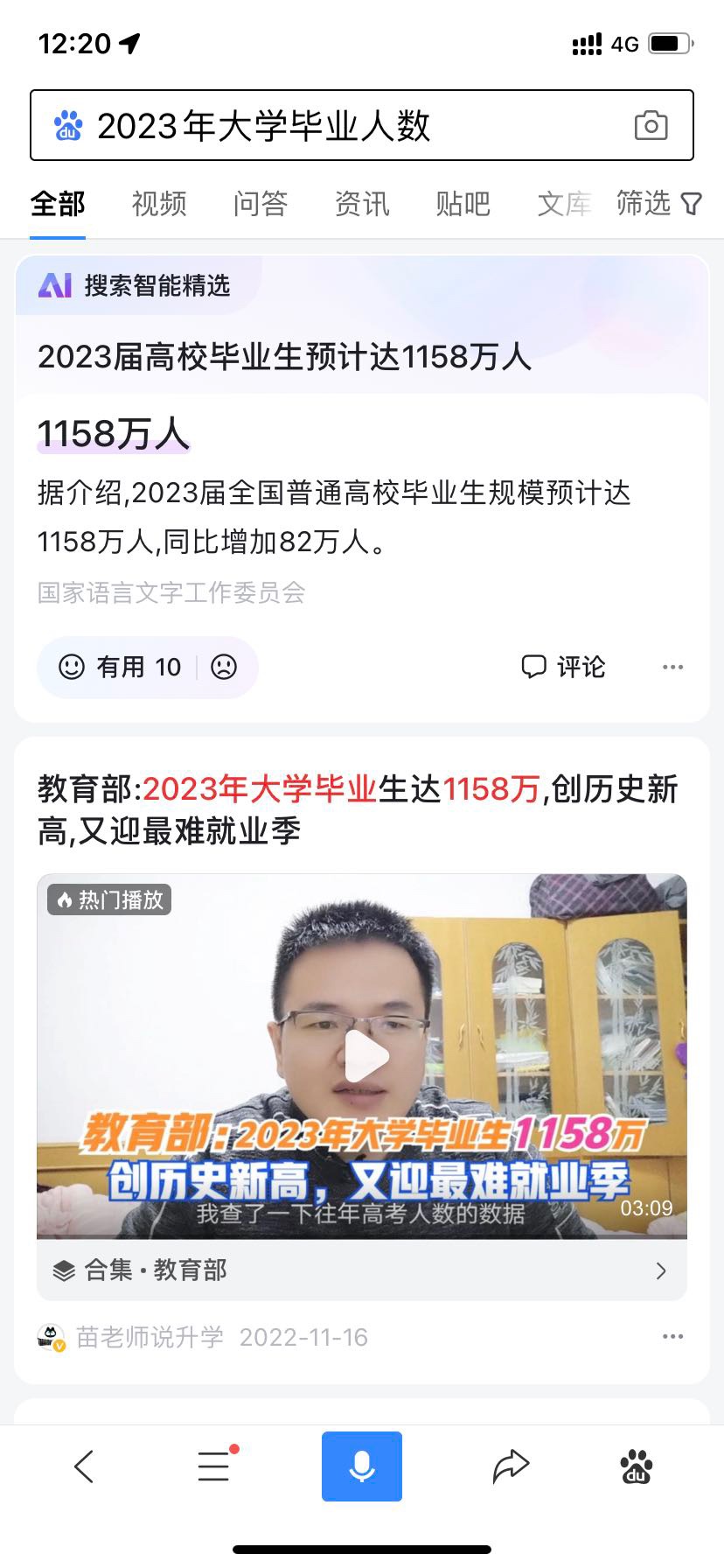Switch to the 视频 tab
Image resolution: width=724 pixels, height=1568 pixels.
pos(159,204)
